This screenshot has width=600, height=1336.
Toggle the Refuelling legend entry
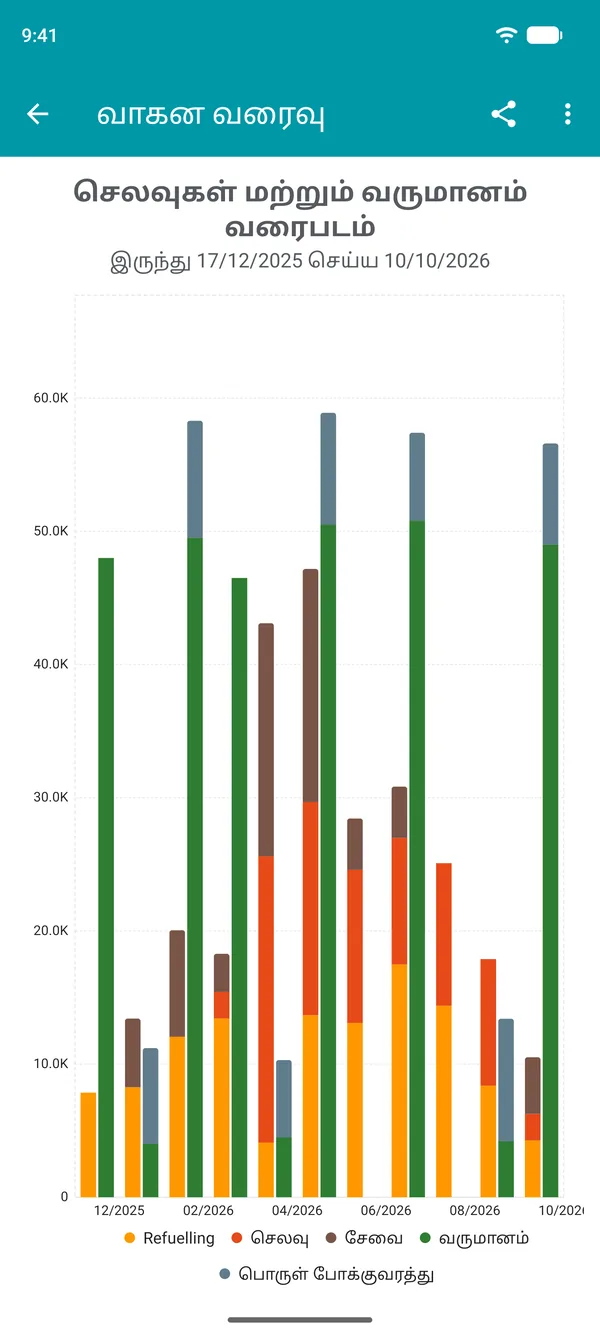(169, 1238)
